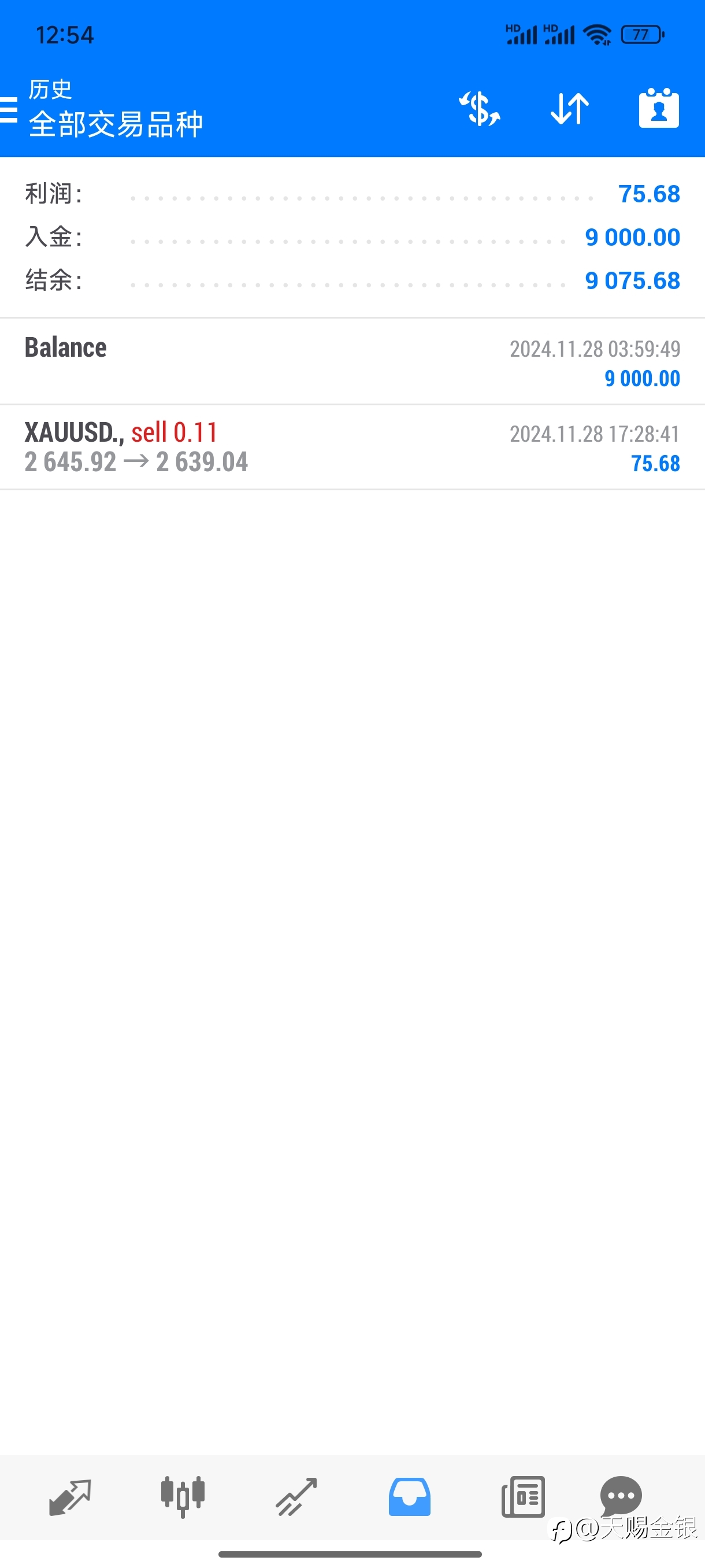Image resolution: width=705 pixels, height=1568 pixels.
Task: Expand the XAUUSD sell 0.11 trade
Action: (352, 448)
